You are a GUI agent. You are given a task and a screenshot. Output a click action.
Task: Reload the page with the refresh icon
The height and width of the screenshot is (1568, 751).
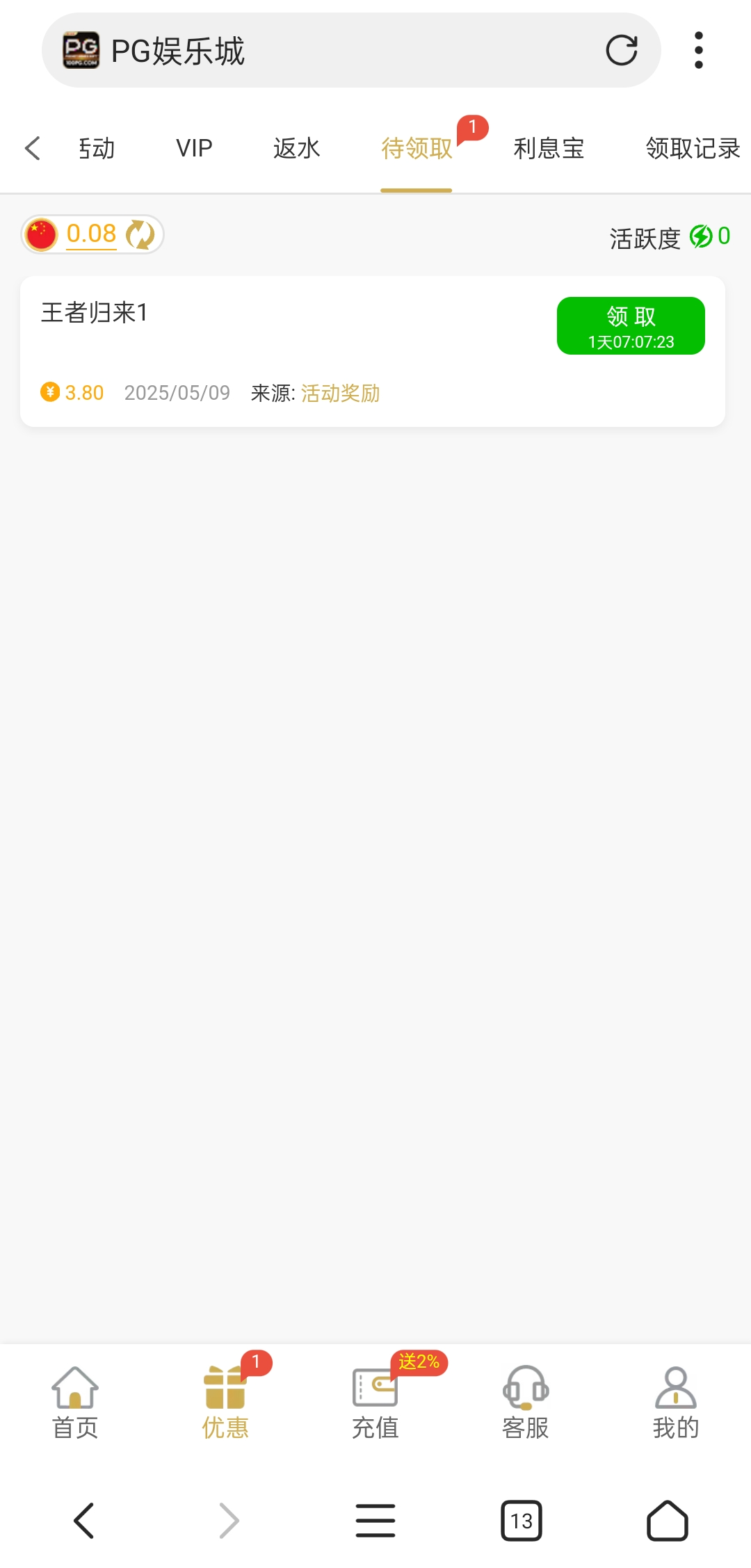(621, 50)
